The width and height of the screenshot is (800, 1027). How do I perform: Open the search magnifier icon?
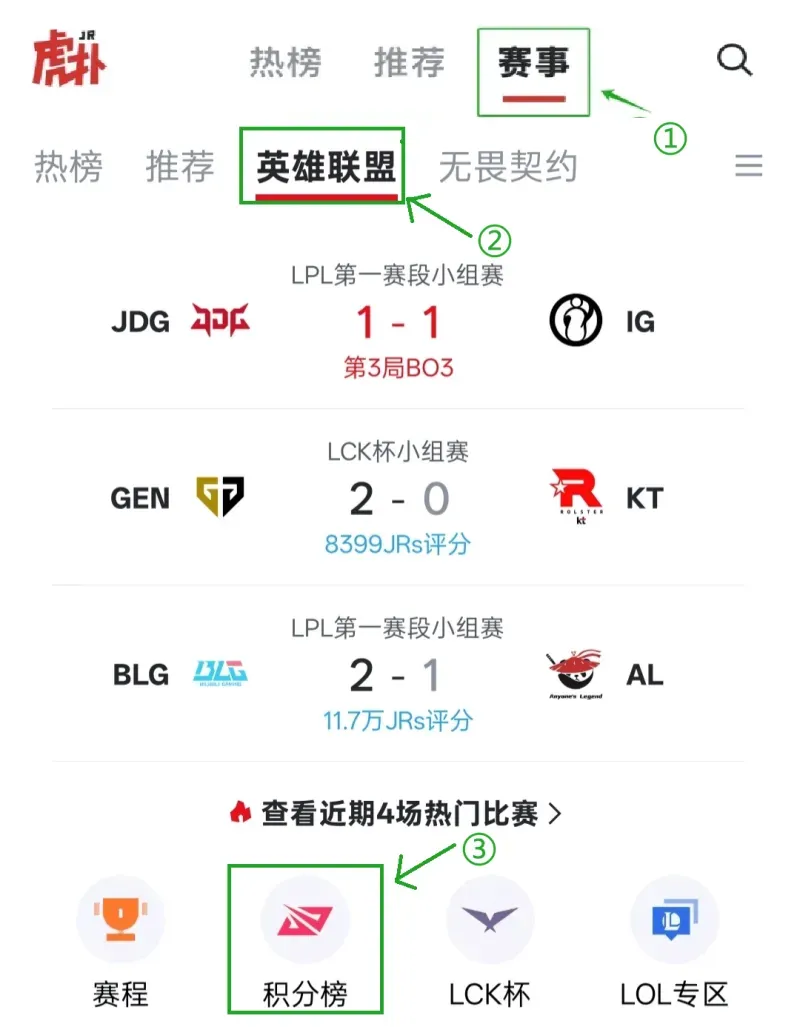(737, 60)
